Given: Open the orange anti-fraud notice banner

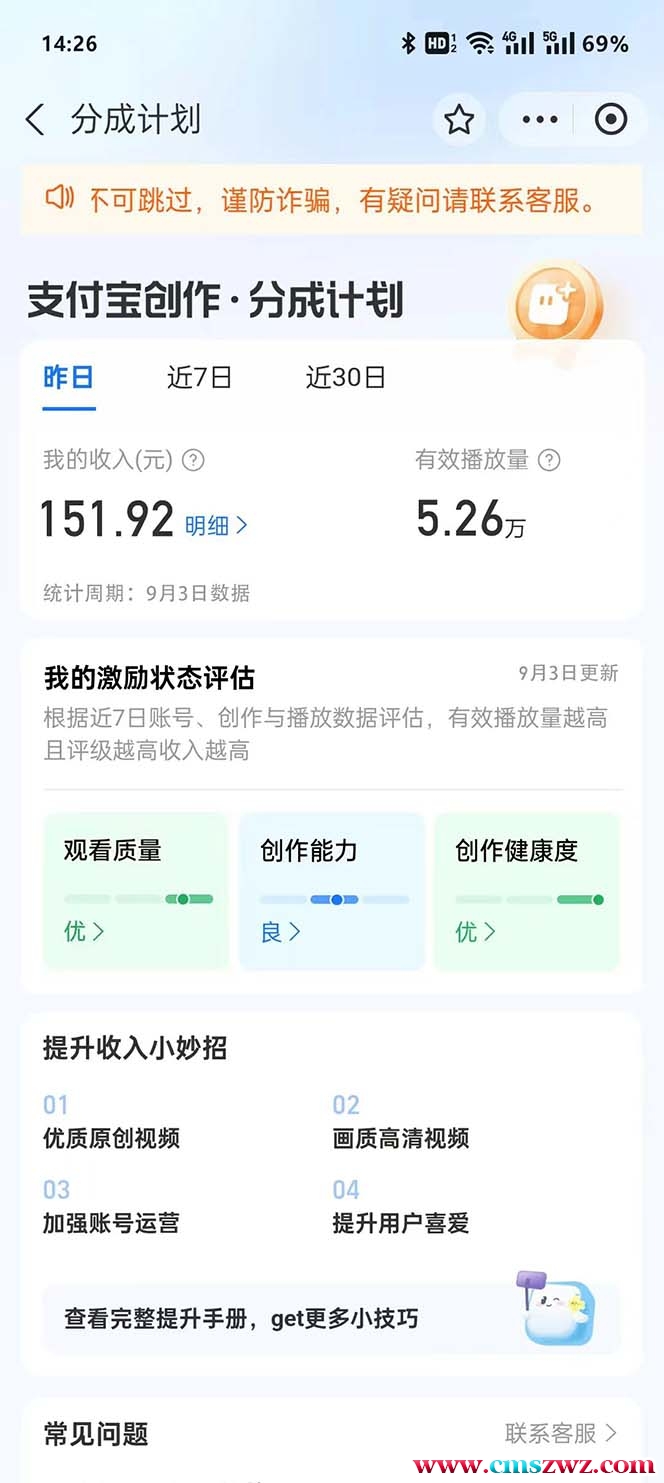Looking at the screenshot, I should click(331, 200).
